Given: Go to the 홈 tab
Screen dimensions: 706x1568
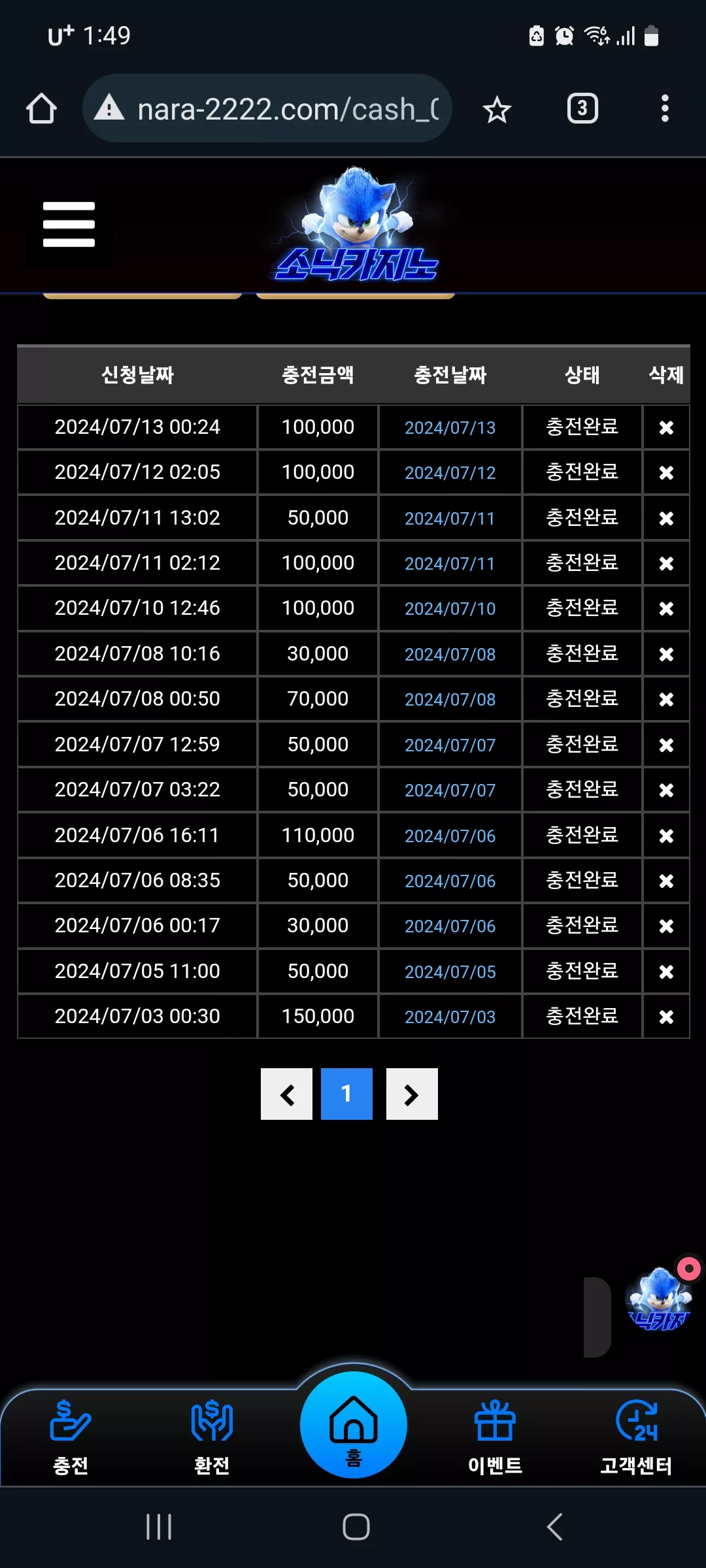Looking at the screenshot, I should point(354,1425).
